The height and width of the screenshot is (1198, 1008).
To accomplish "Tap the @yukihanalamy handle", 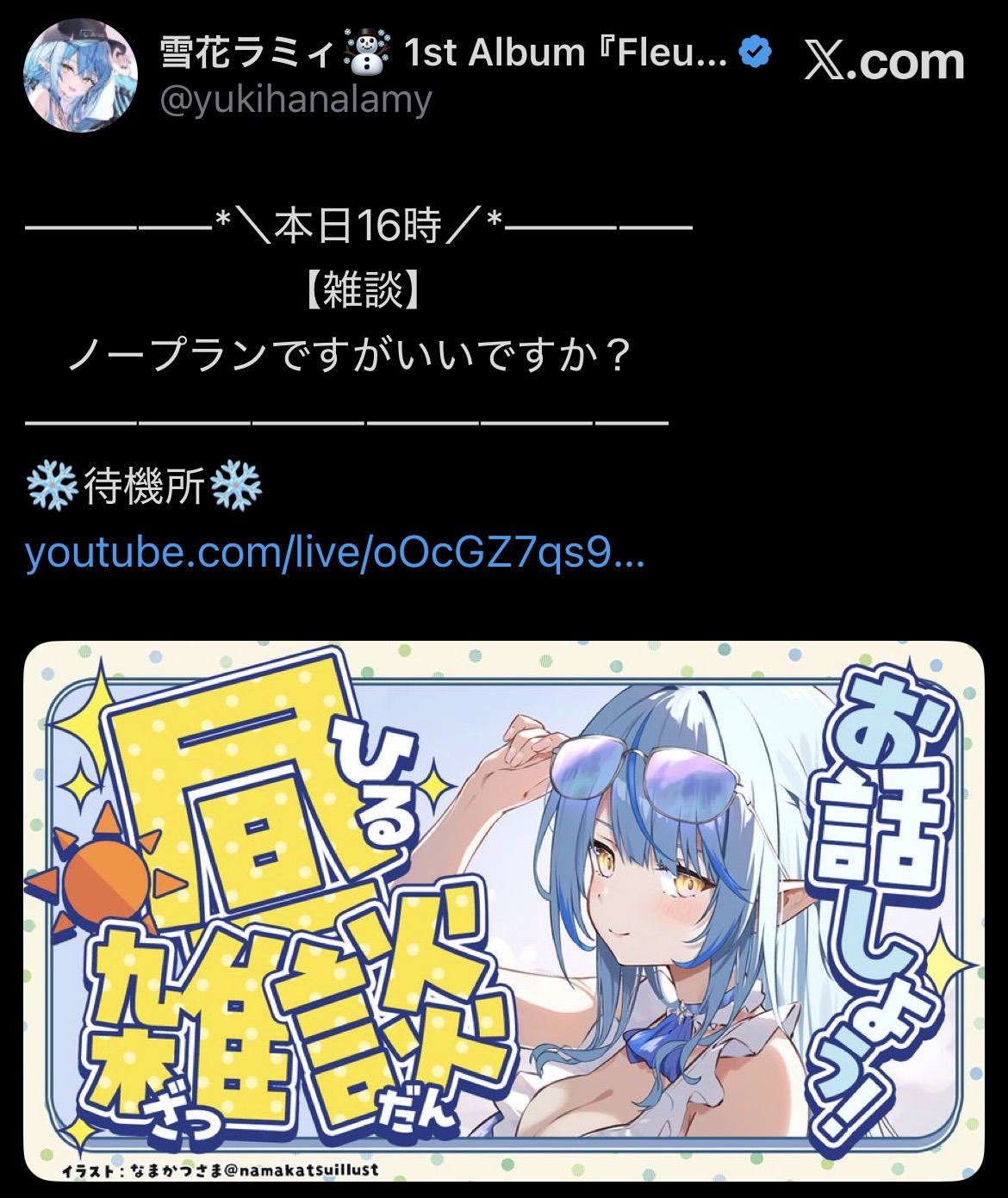I will [x=296, y=101].
